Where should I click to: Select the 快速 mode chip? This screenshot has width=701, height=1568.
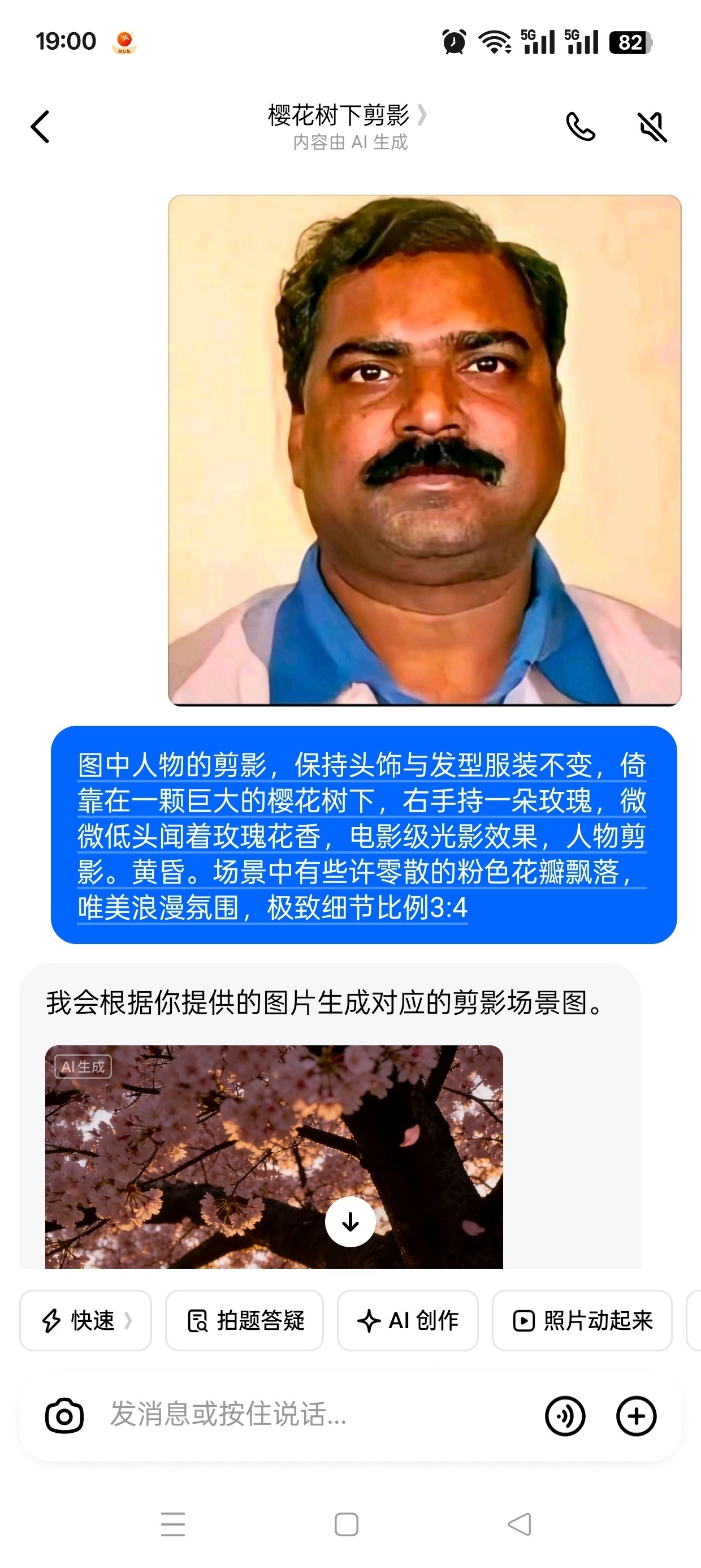coord(86,1320)
